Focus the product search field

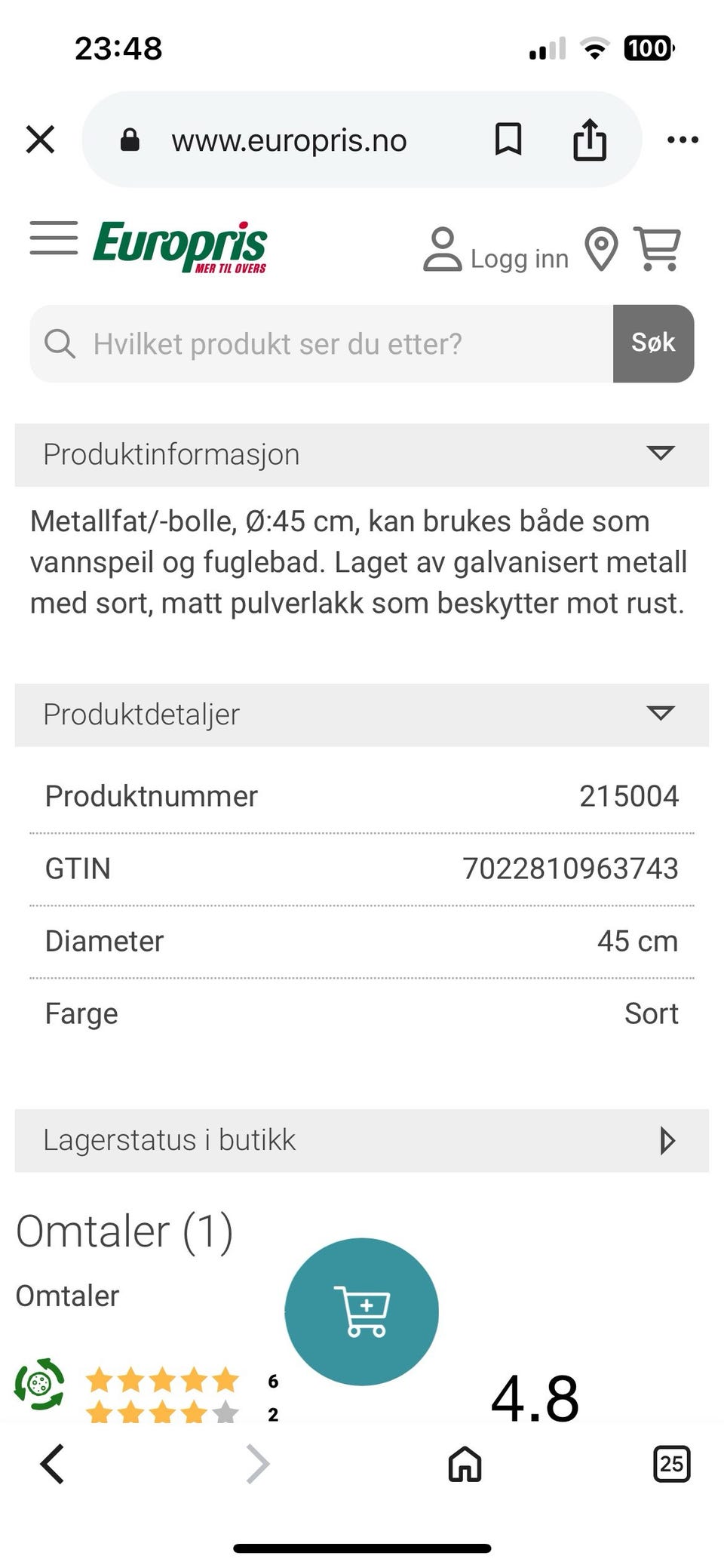click(321, 343)
